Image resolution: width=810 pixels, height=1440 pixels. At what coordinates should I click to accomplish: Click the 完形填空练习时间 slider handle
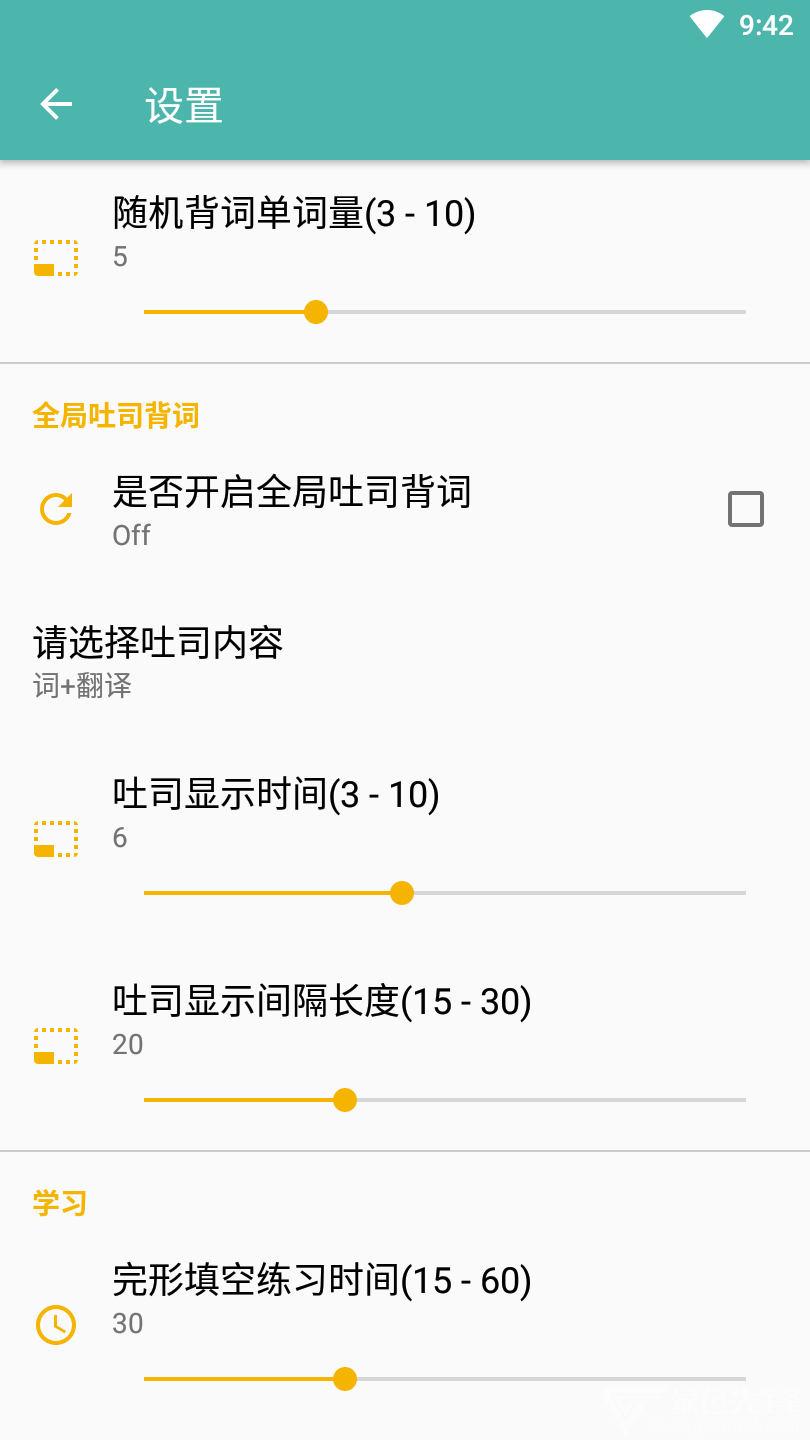[345, 1379]
